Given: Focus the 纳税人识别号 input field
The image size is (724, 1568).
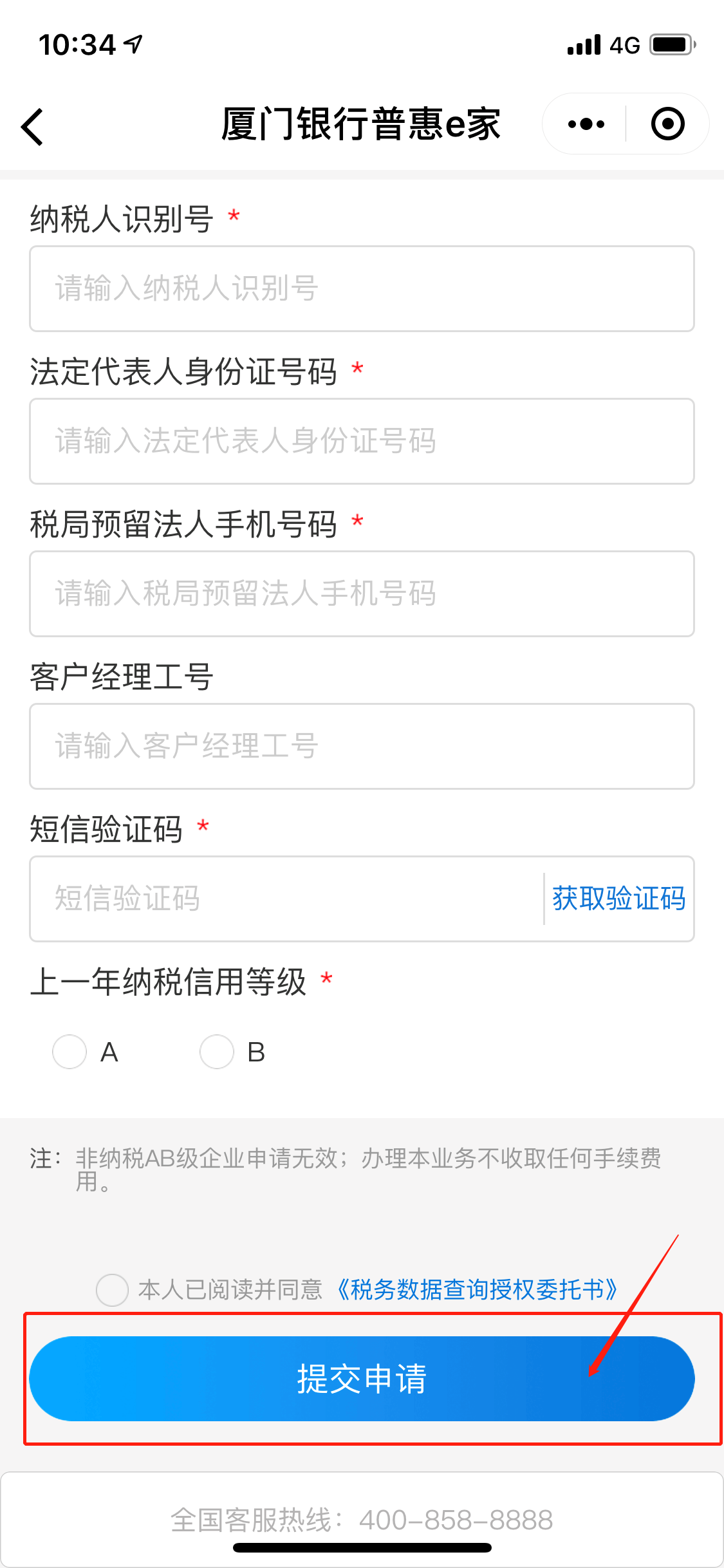Looking at the screenshot, I should tap(361, 288).
